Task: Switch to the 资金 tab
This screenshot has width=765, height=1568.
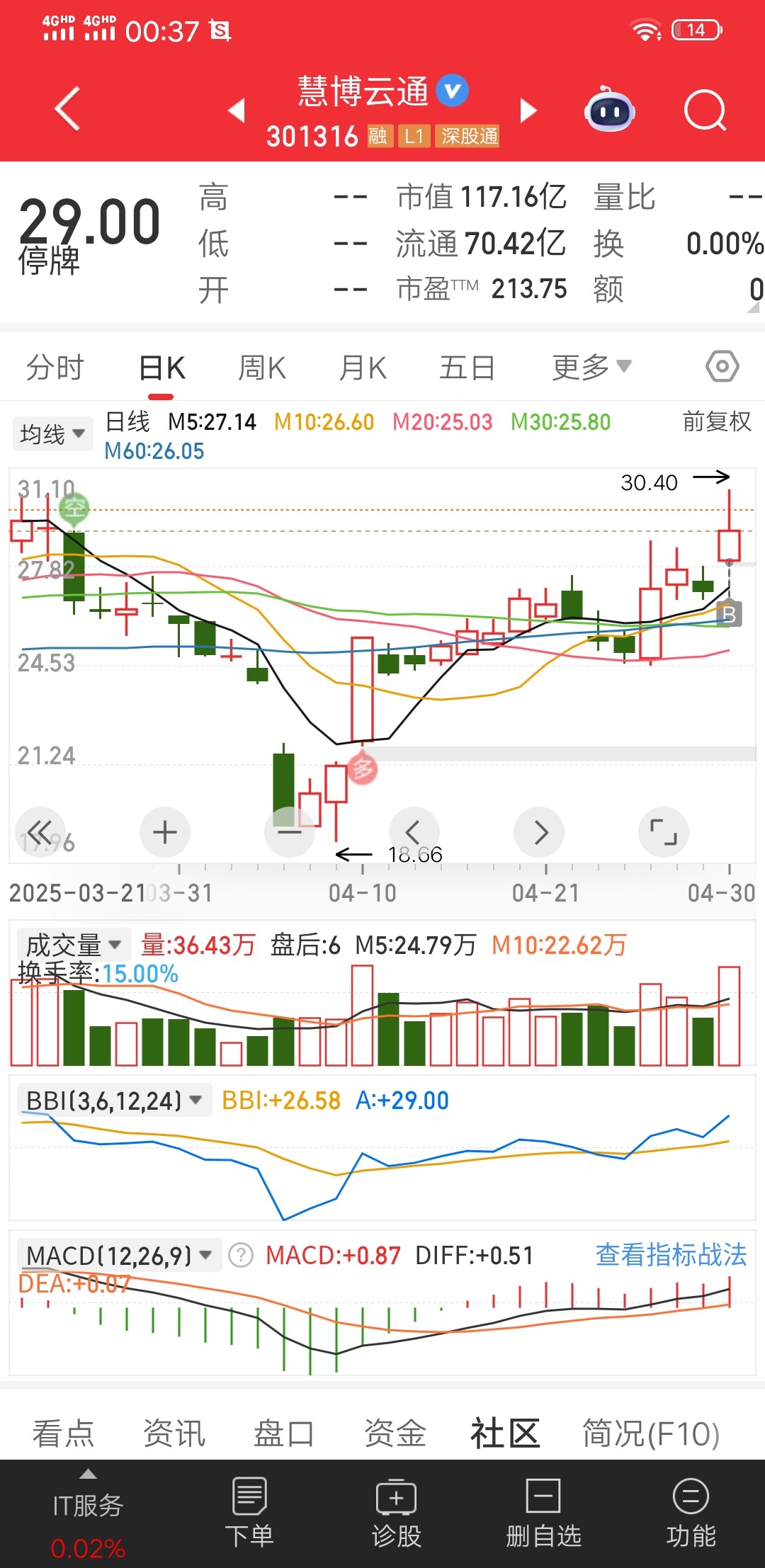Action: click(395, 1433)
